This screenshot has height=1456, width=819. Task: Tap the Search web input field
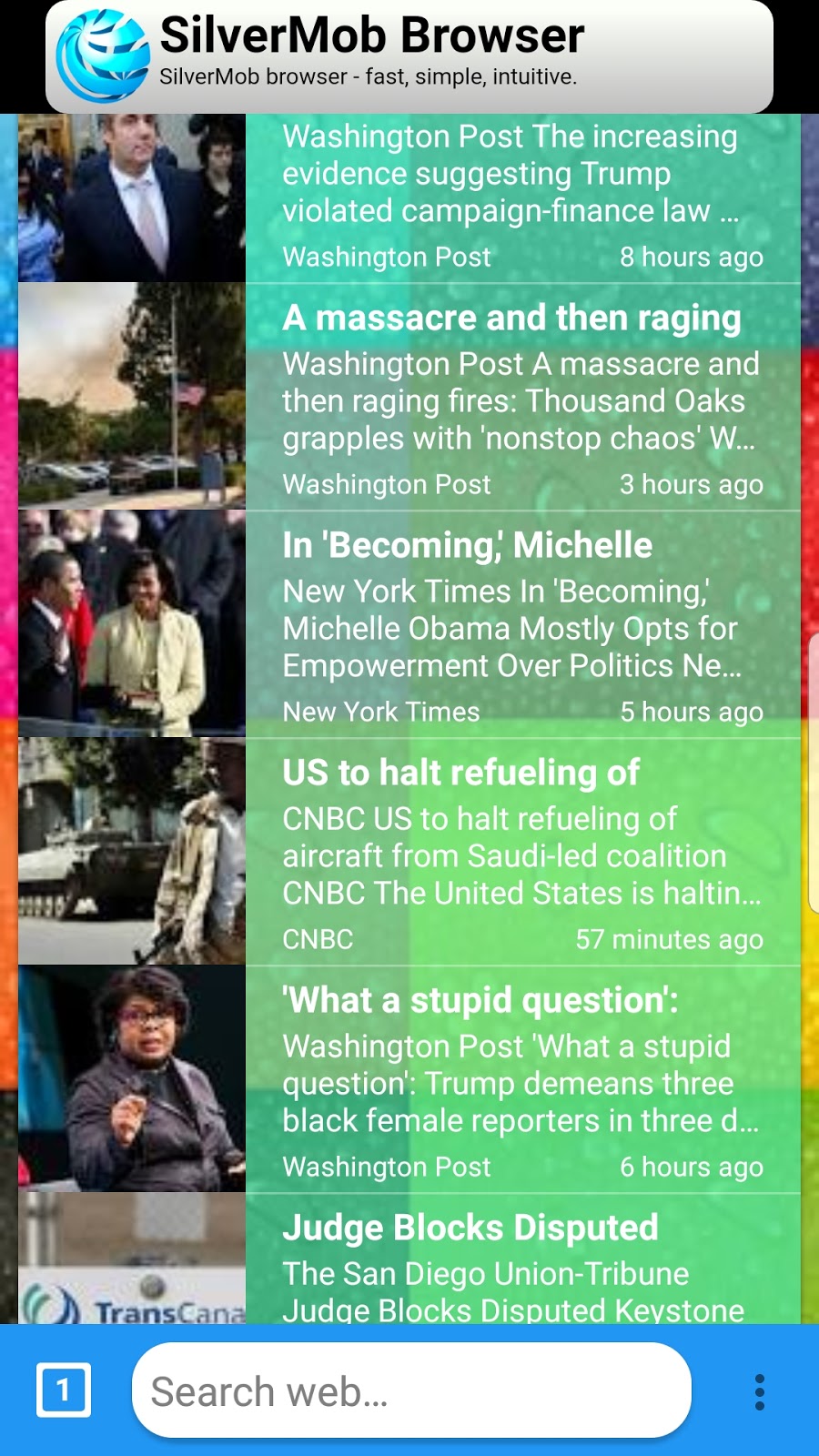coord(411,1390)
